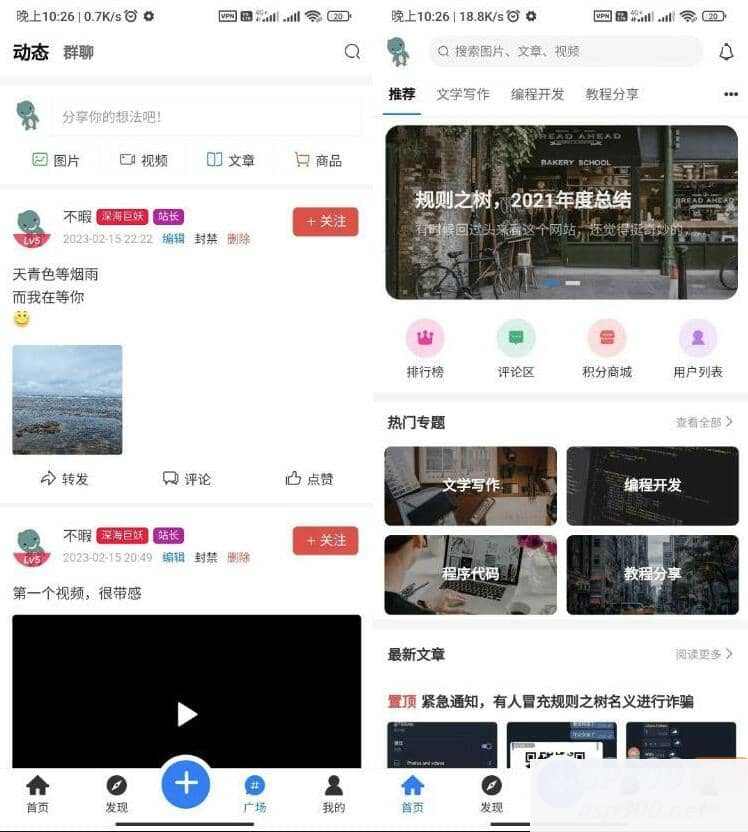This screenshot has height=832, width=748.
Task: Open the ••• more categories menu
Action: (x=731, y=94)
